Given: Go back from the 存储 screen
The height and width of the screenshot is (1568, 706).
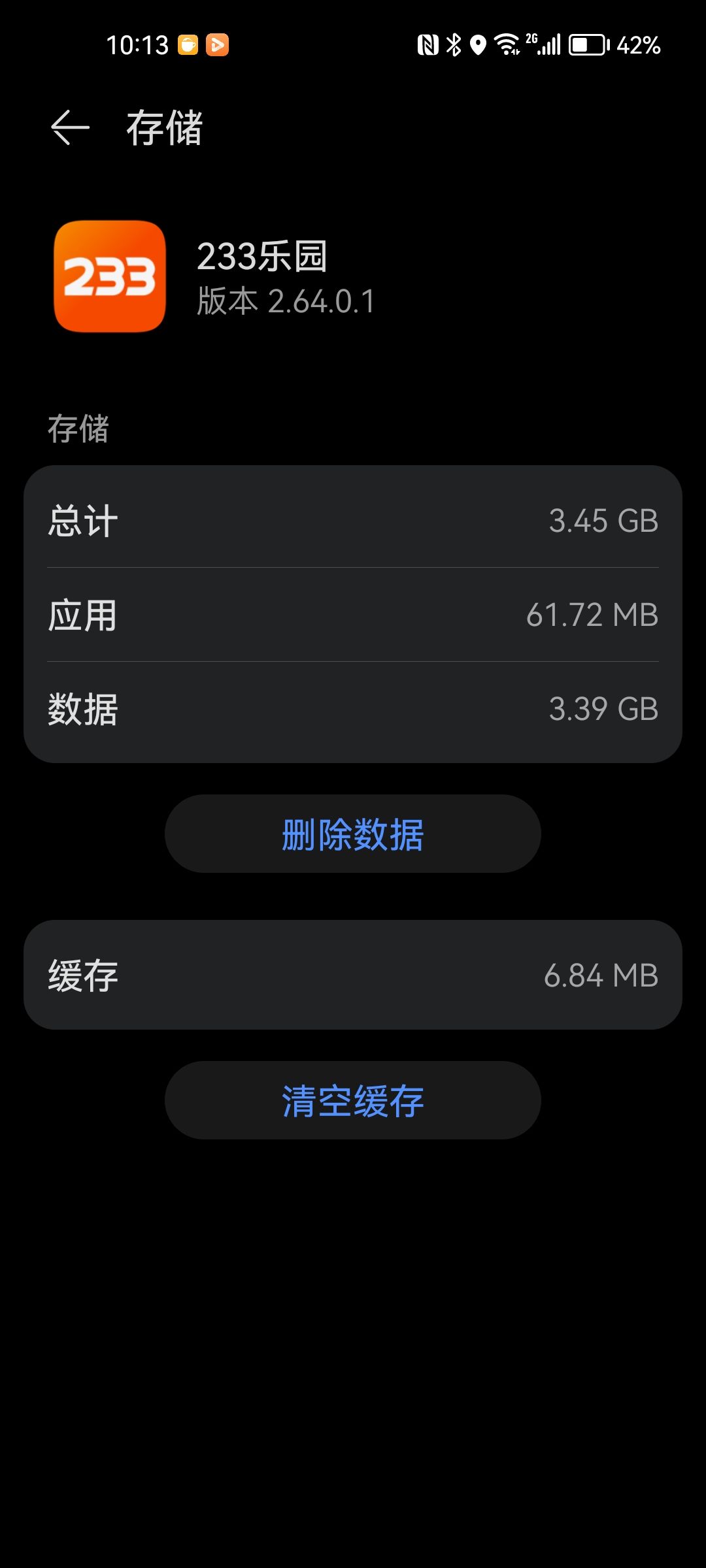Looking at the screenshot, I should pos(70,127).
